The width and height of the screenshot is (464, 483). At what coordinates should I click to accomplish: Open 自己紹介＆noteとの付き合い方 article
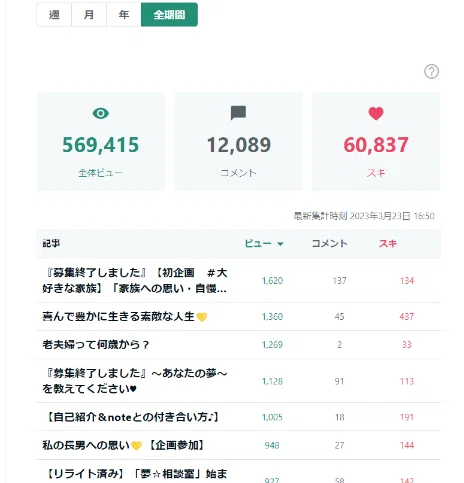tap(132, 417)
